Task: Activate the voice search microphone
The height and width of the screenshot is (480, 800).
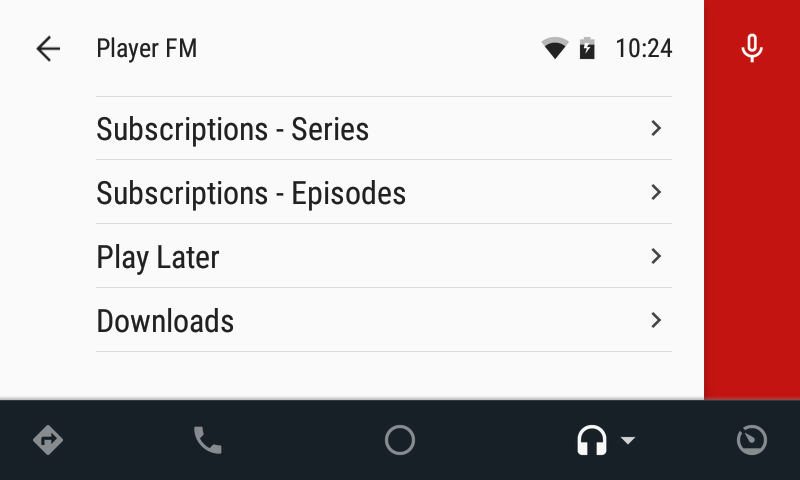Action: [752, 49]
